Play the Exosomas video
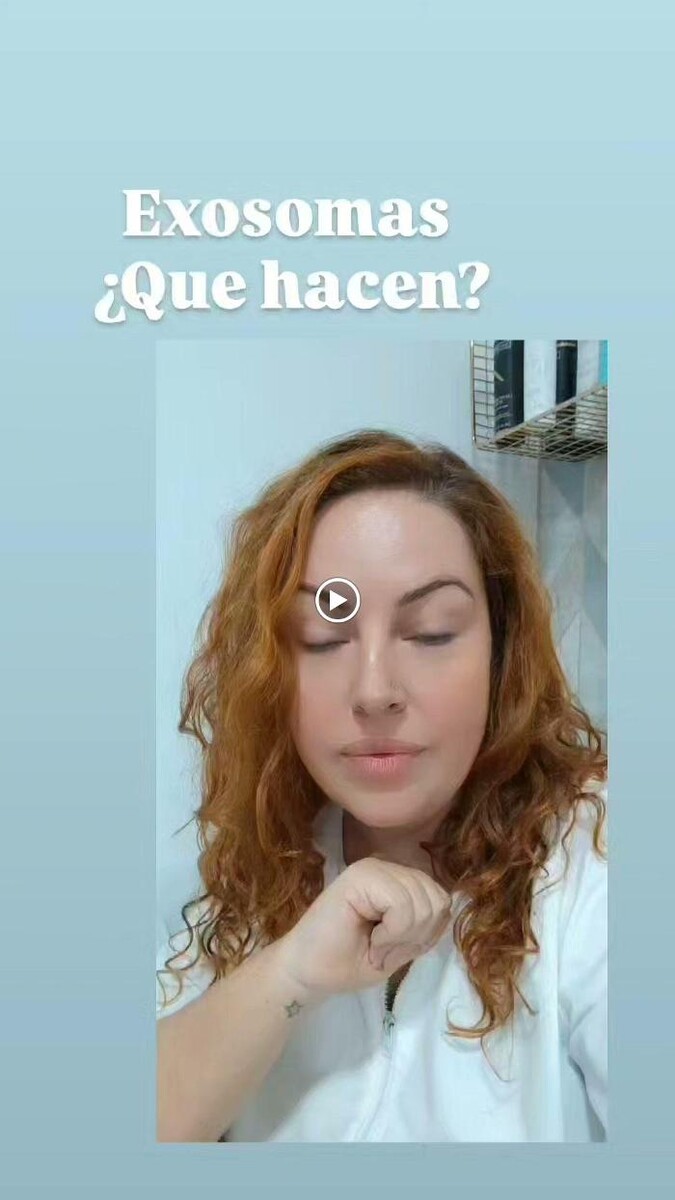 click(x=337, y=600)
